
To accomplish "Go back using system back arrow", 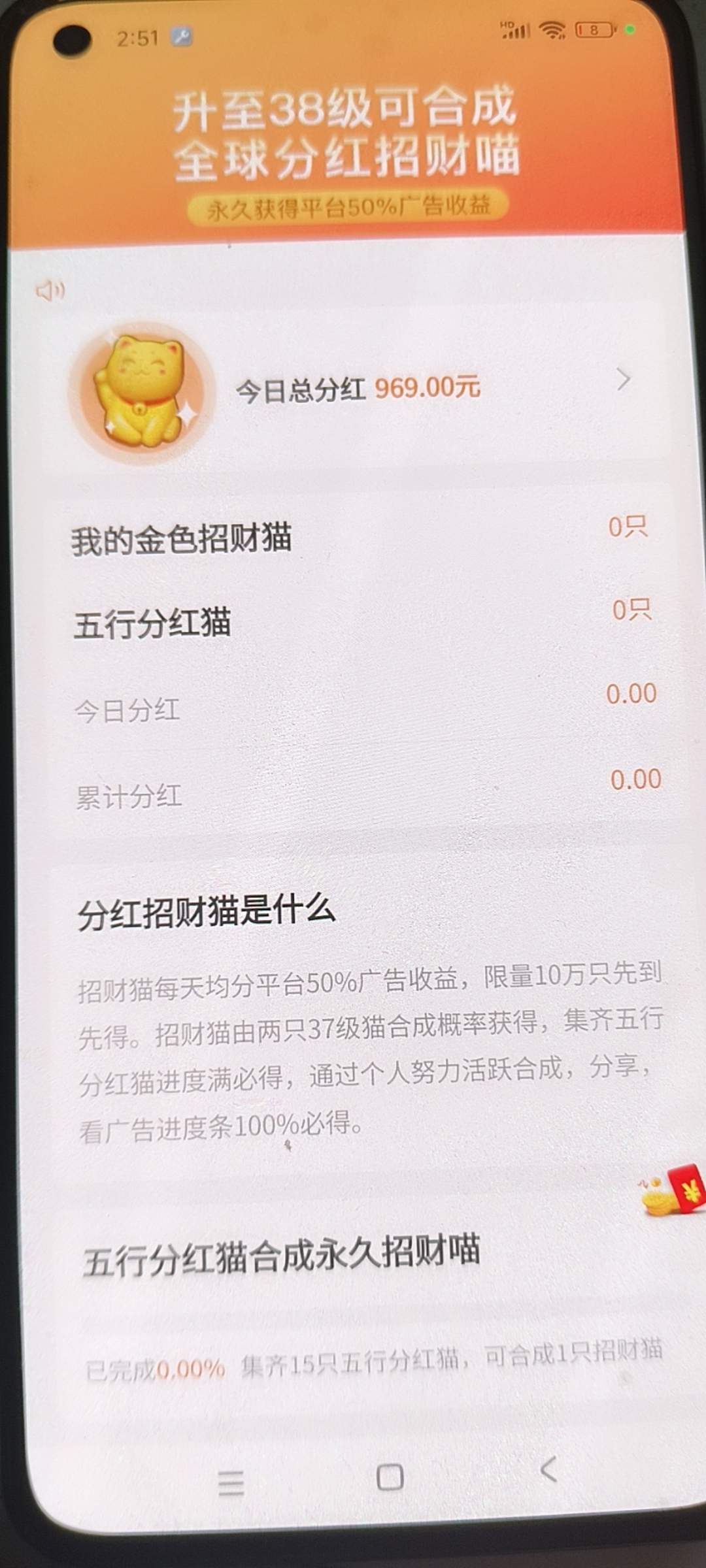I will (549, 1469).
